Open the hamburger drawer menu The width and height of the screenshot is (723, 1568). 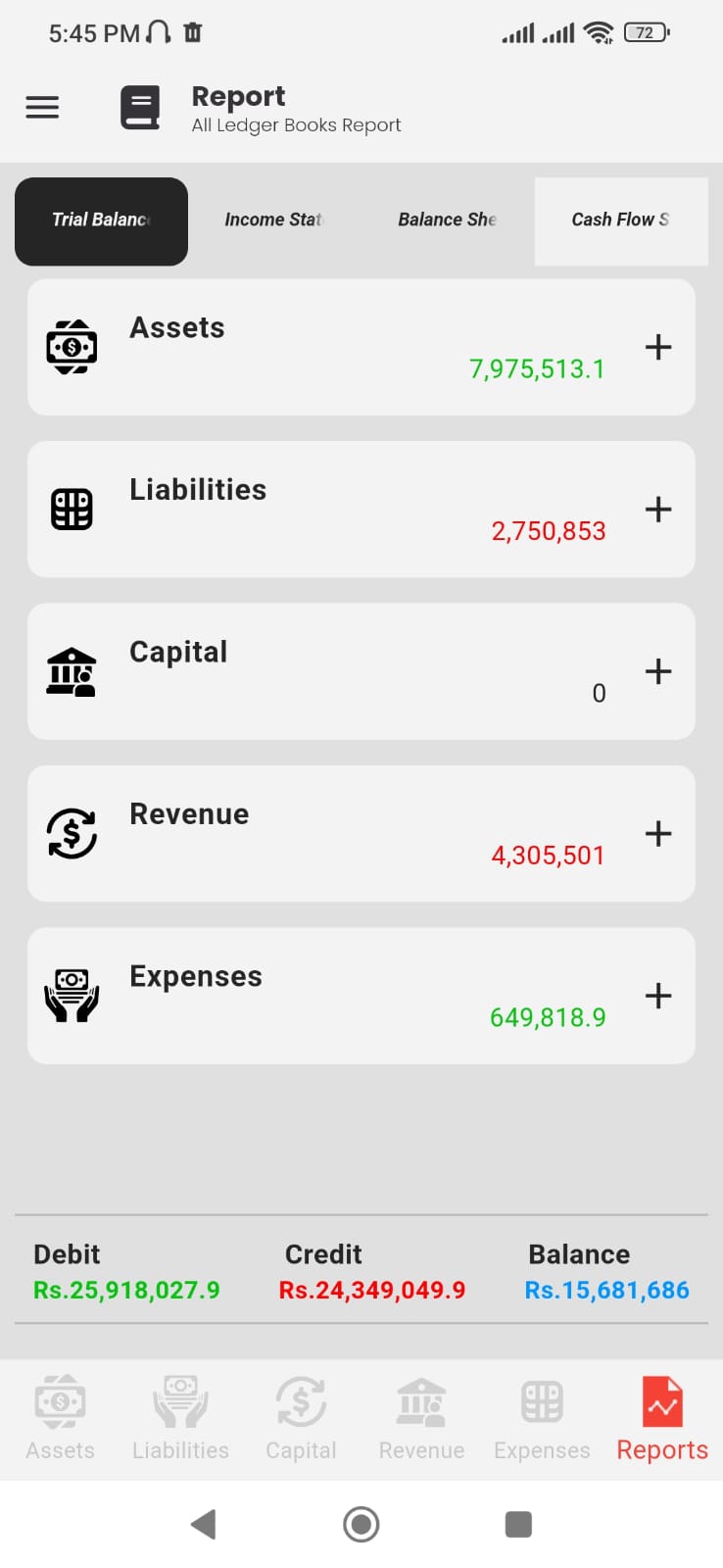tap(42, 107)
